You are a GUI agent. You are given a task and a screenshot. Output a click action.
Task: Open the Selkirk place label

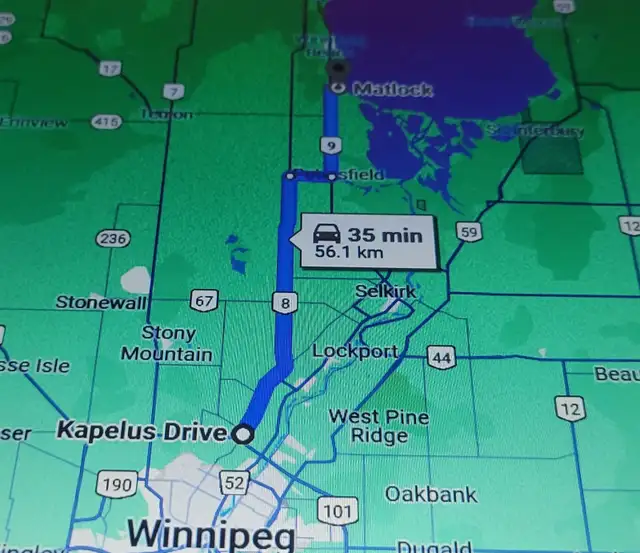pyautogui.click(x=385, y=291)
